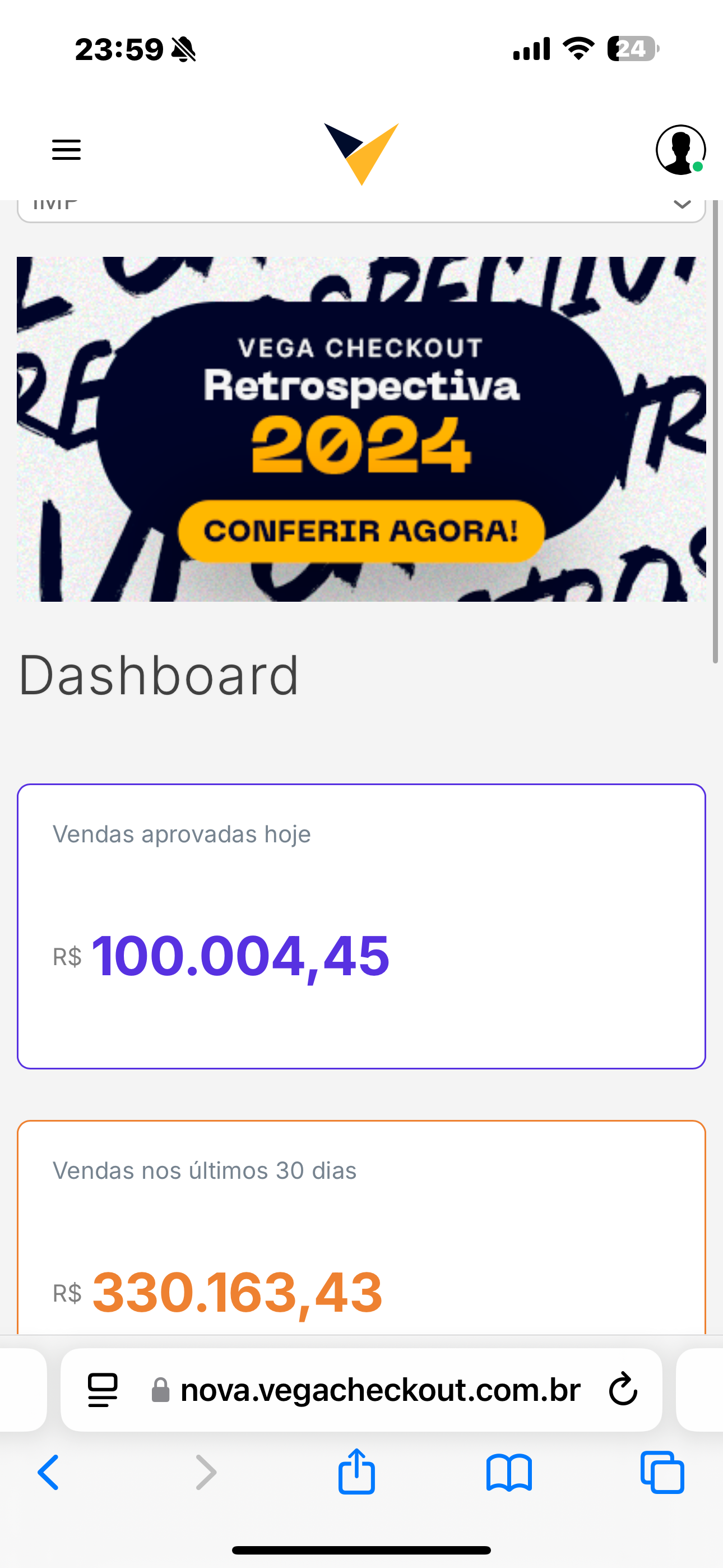Open the hamburger navigation menu

[x=66, y=149]
